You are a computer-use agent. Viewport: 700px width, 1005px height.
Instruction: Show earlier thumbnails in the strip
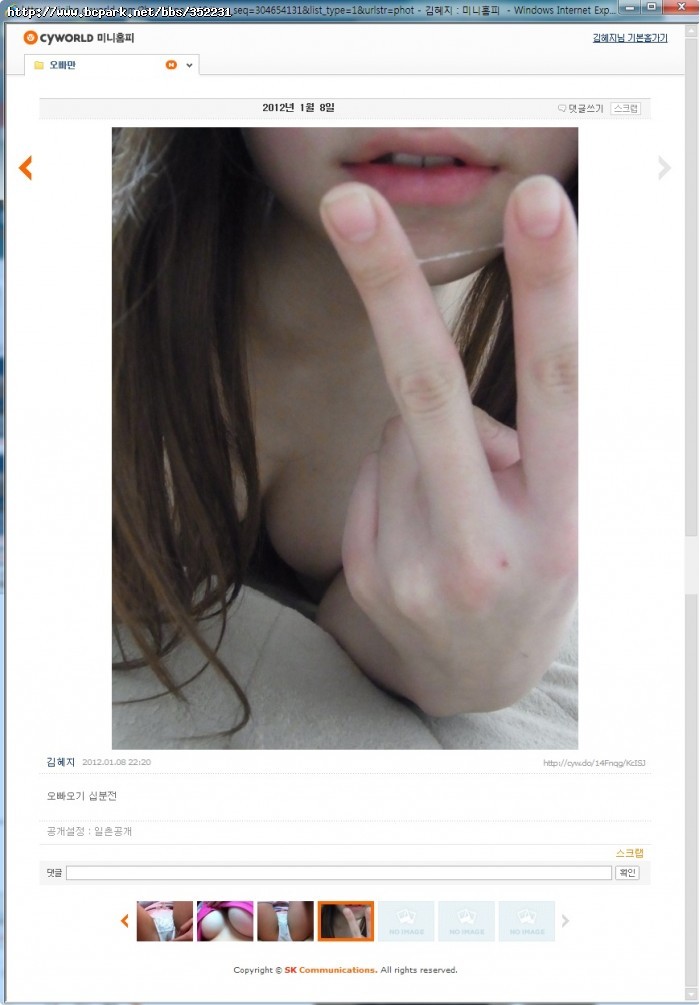click(x=125, y=921)
